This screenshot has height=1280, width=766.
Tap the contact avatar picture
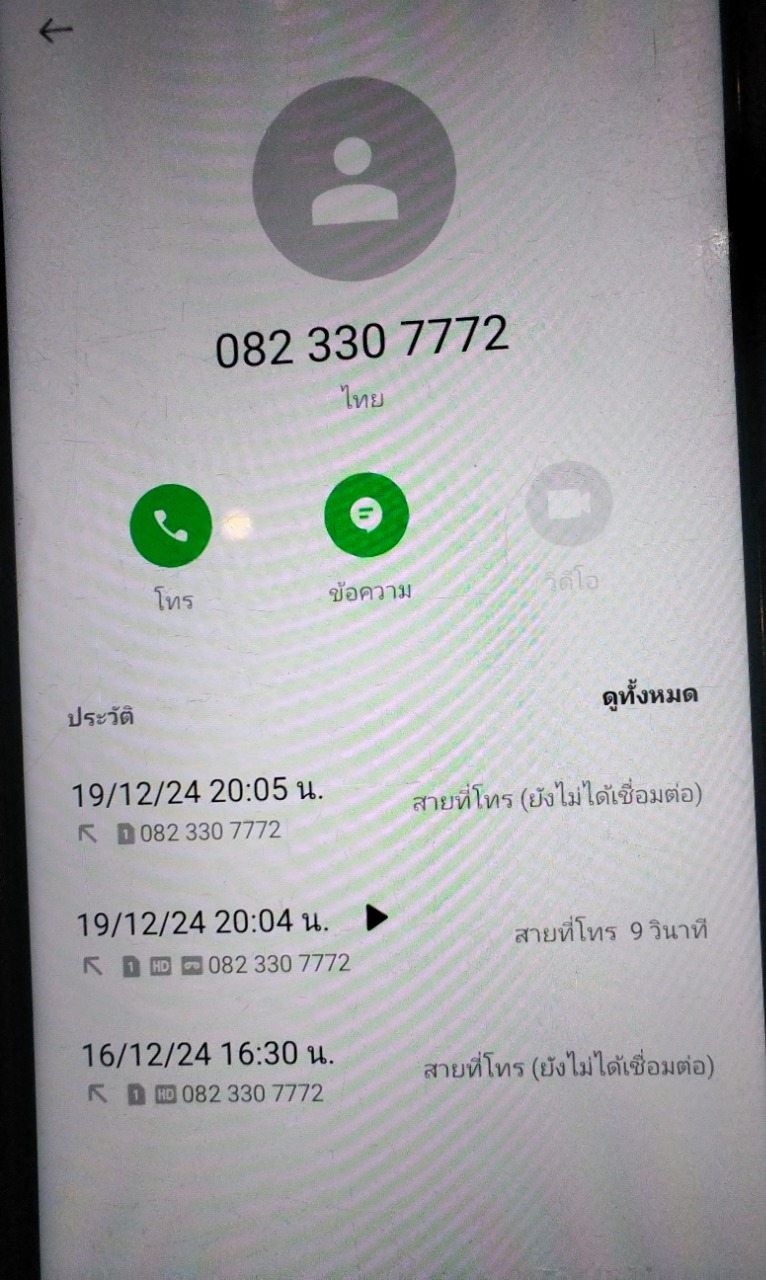click(354, 179)
